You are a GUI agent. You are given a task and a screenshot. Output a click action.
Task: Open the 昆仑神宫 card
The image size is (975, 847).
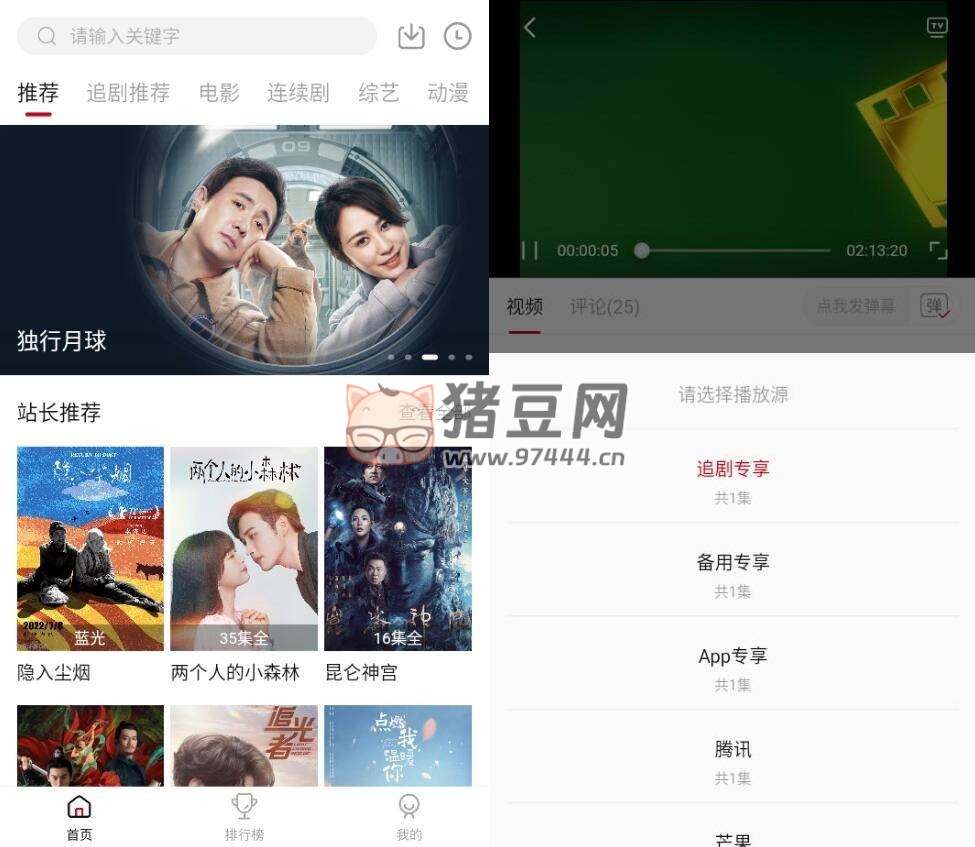coord(397,549)
